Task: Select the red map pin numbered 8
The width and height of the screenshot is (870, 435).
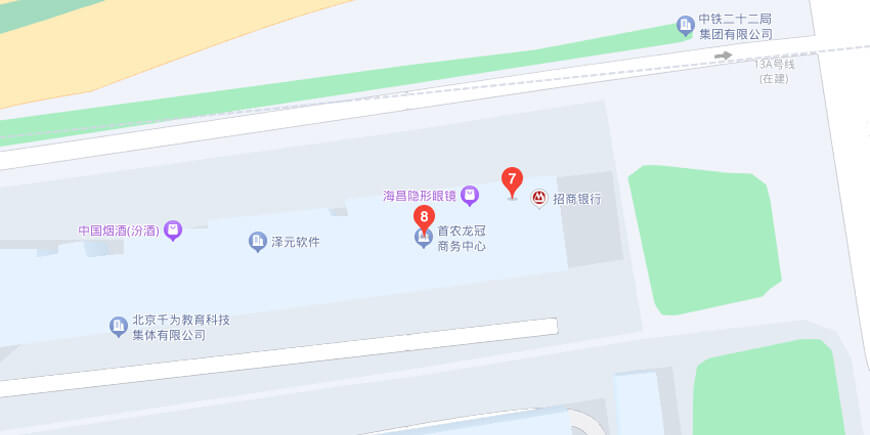Action: click(x=424, y=217)
